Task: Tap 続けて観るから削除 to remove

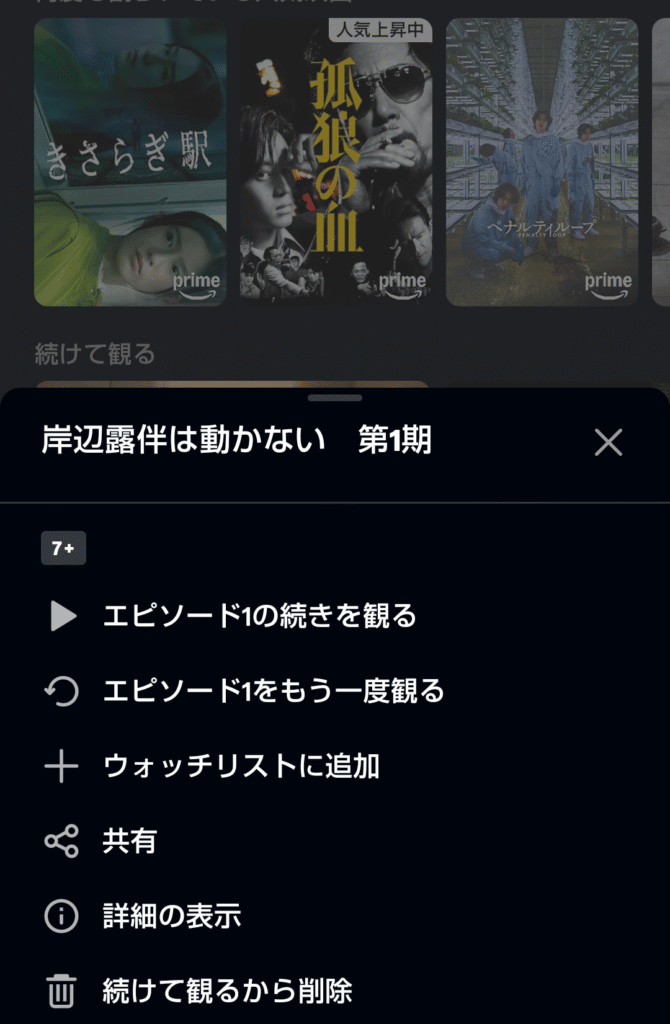Action: tap(227, 991)
